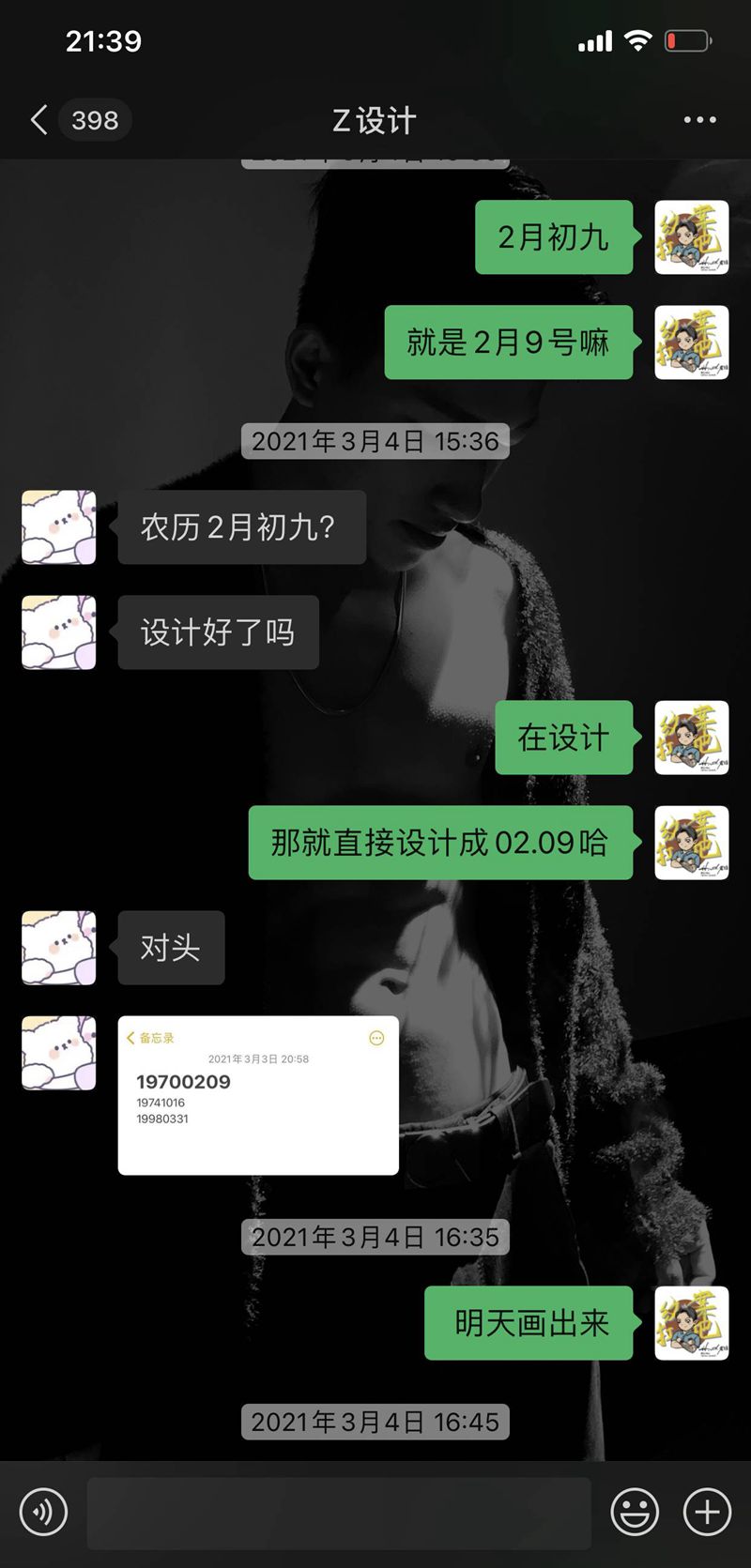Open my avatar beside 明天画出来
The width and height of the screenshot is (751, 1568).
pos(691,1323)
